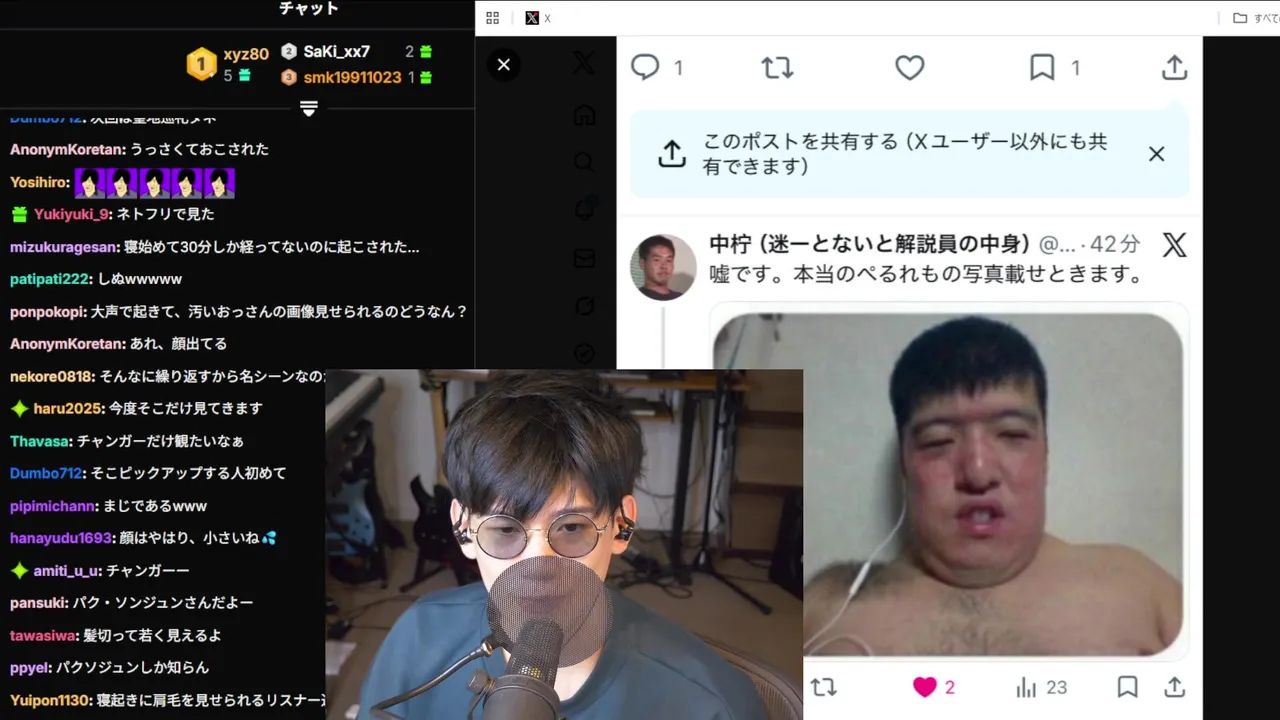The height and width of the screenshot is (720, 1280).
Task: Bookmark the reply with the bottom bookmark icon
Action: pos(1127,687)
